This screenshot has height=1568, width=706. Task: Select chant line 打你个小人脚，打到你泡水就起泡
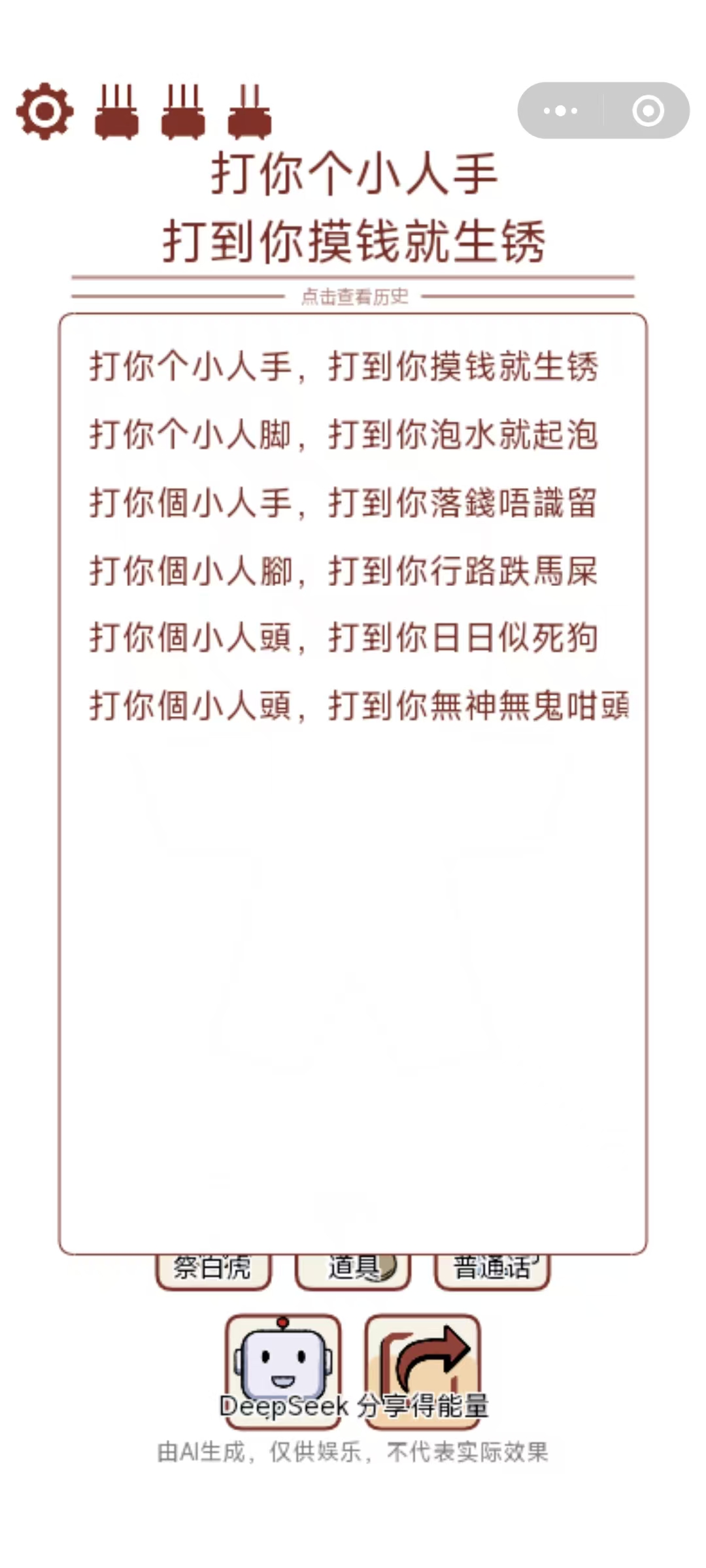click(x=344, y=435)
